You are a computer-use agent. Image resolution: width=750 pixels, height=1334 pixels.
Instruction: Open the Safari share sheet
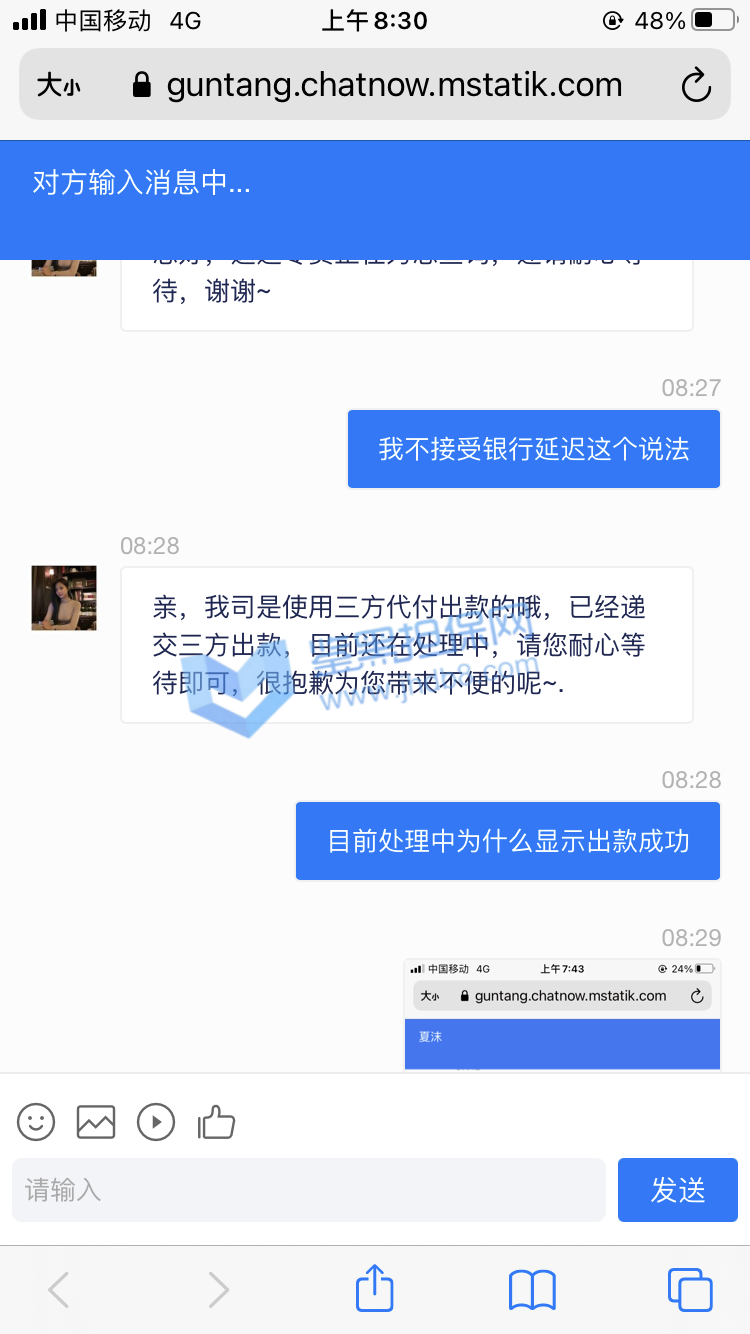click(375, 1288)
